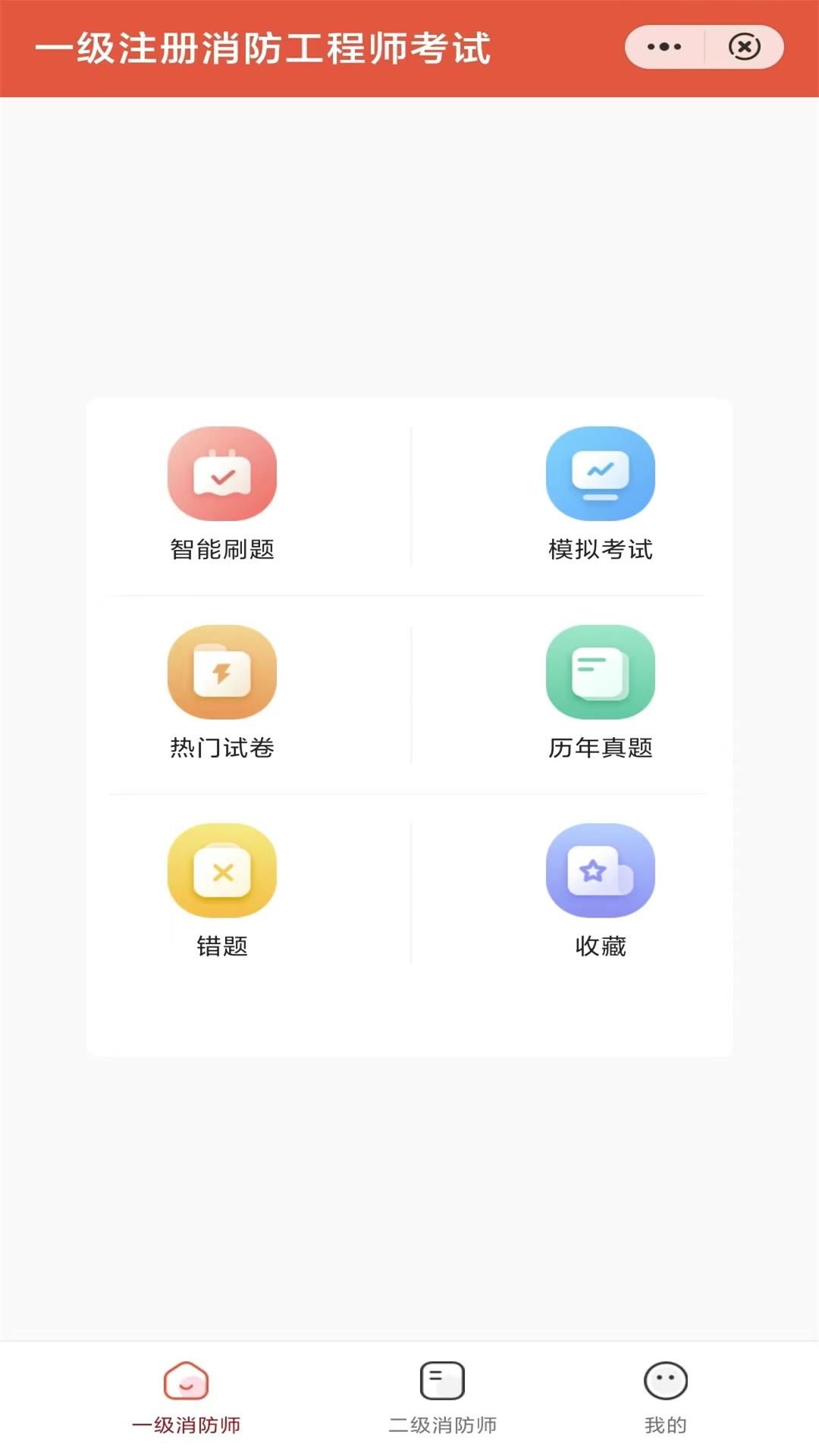Close the mini program
Screen dimensions: 819x1456
pyautogui.click(x=744, y=47)
